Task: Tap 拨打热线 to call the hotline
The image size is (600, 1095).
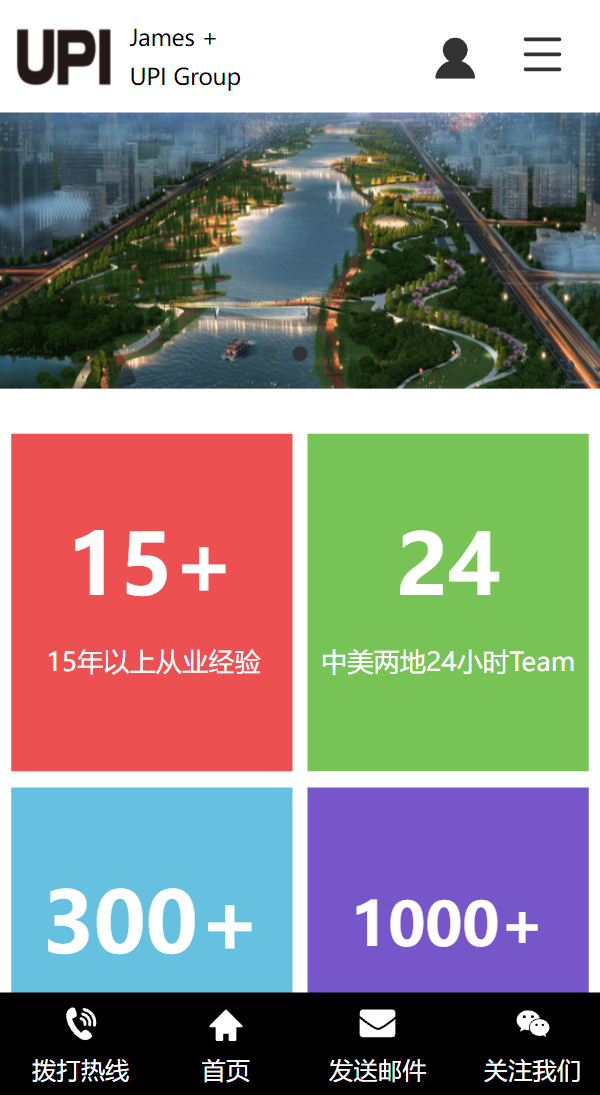Action: pyautogui.click(x=80, y=1045)
